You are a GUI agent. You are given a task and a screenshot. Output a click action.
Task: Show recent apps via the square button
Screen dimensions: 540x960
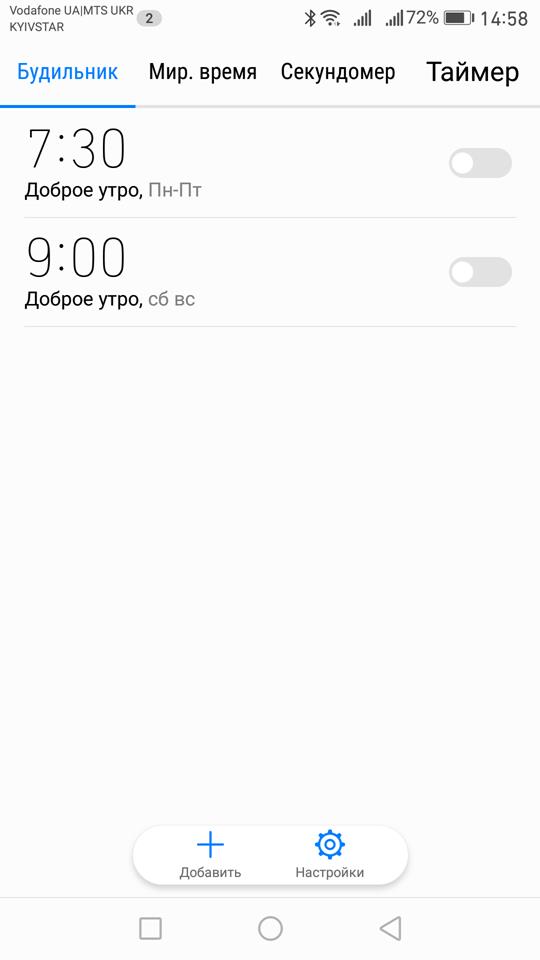pyautogui.click(x=150, y=928)
